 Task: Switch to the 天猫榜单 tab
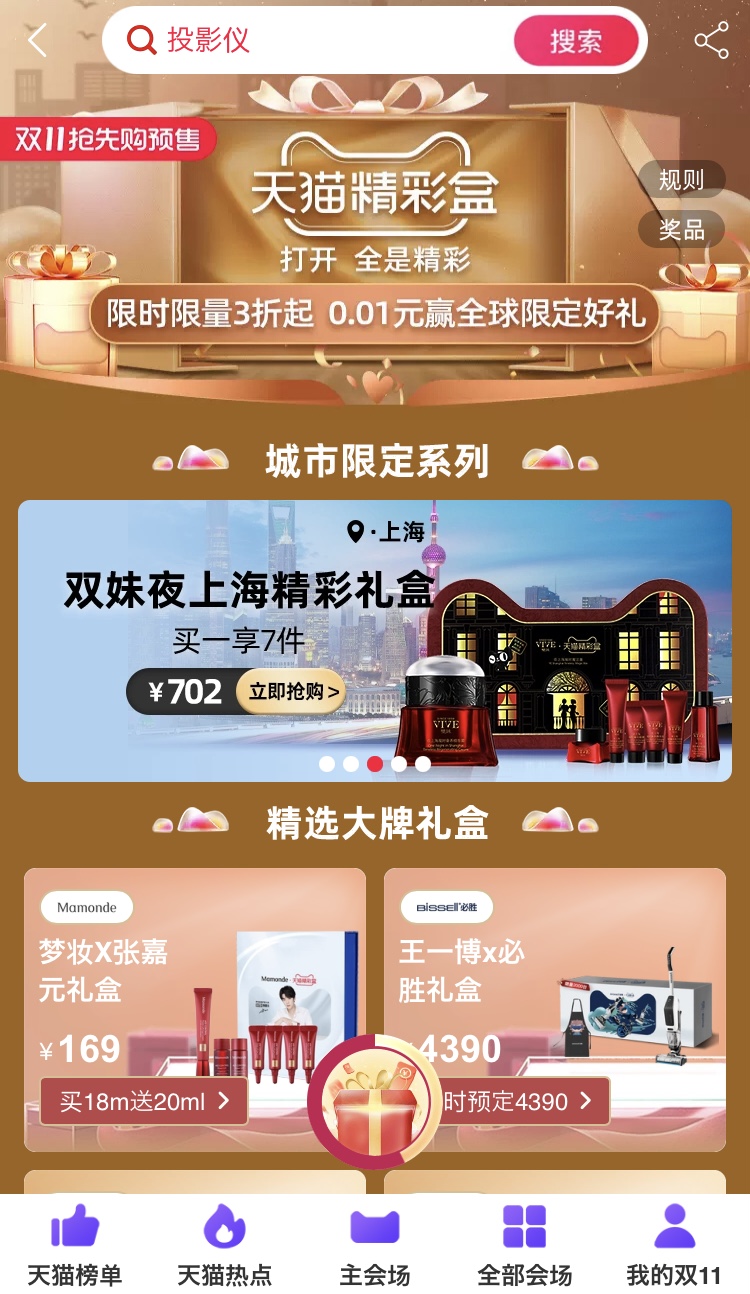(75, 1246)
